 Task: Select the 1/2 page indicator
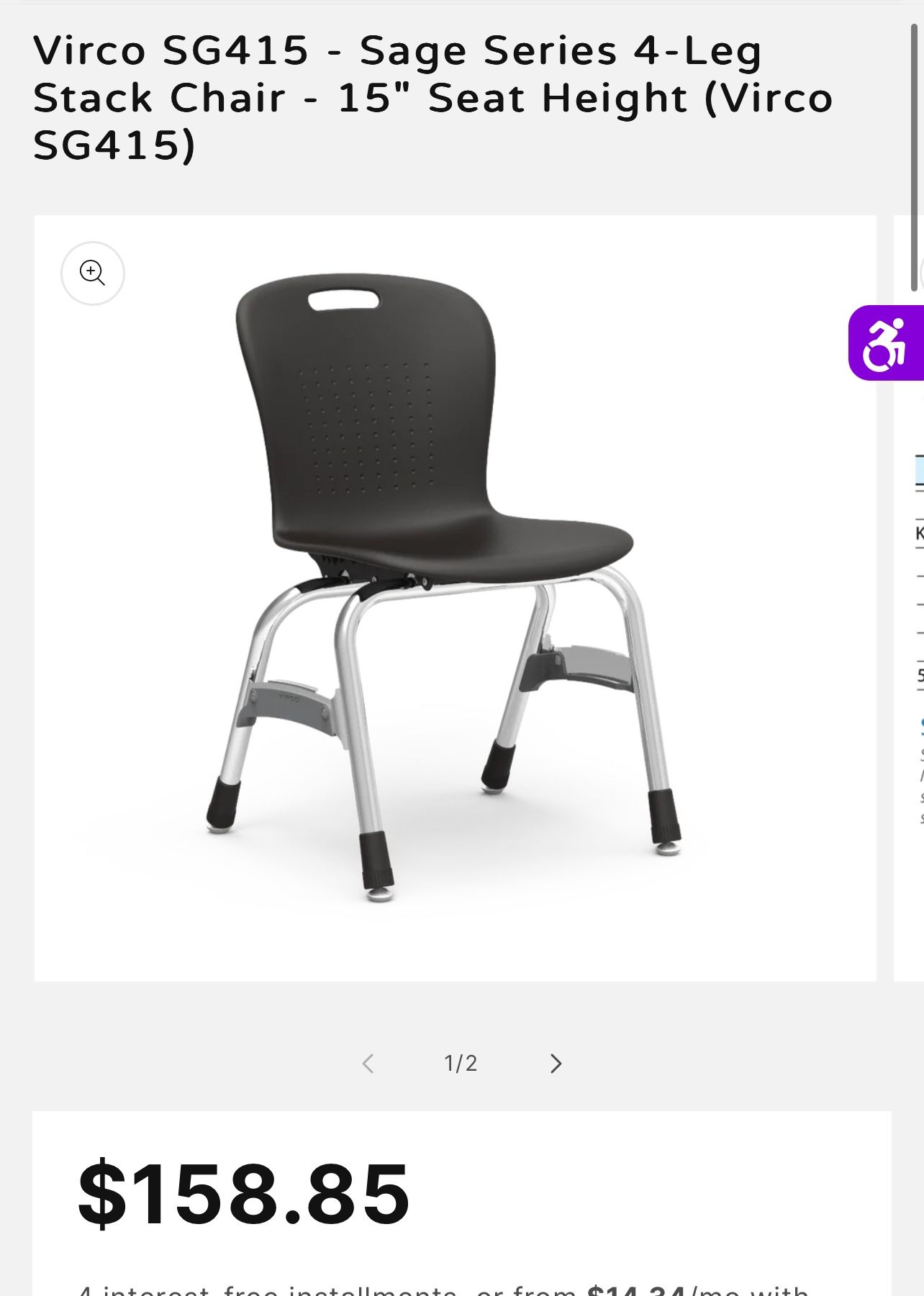pos(461,1062)
